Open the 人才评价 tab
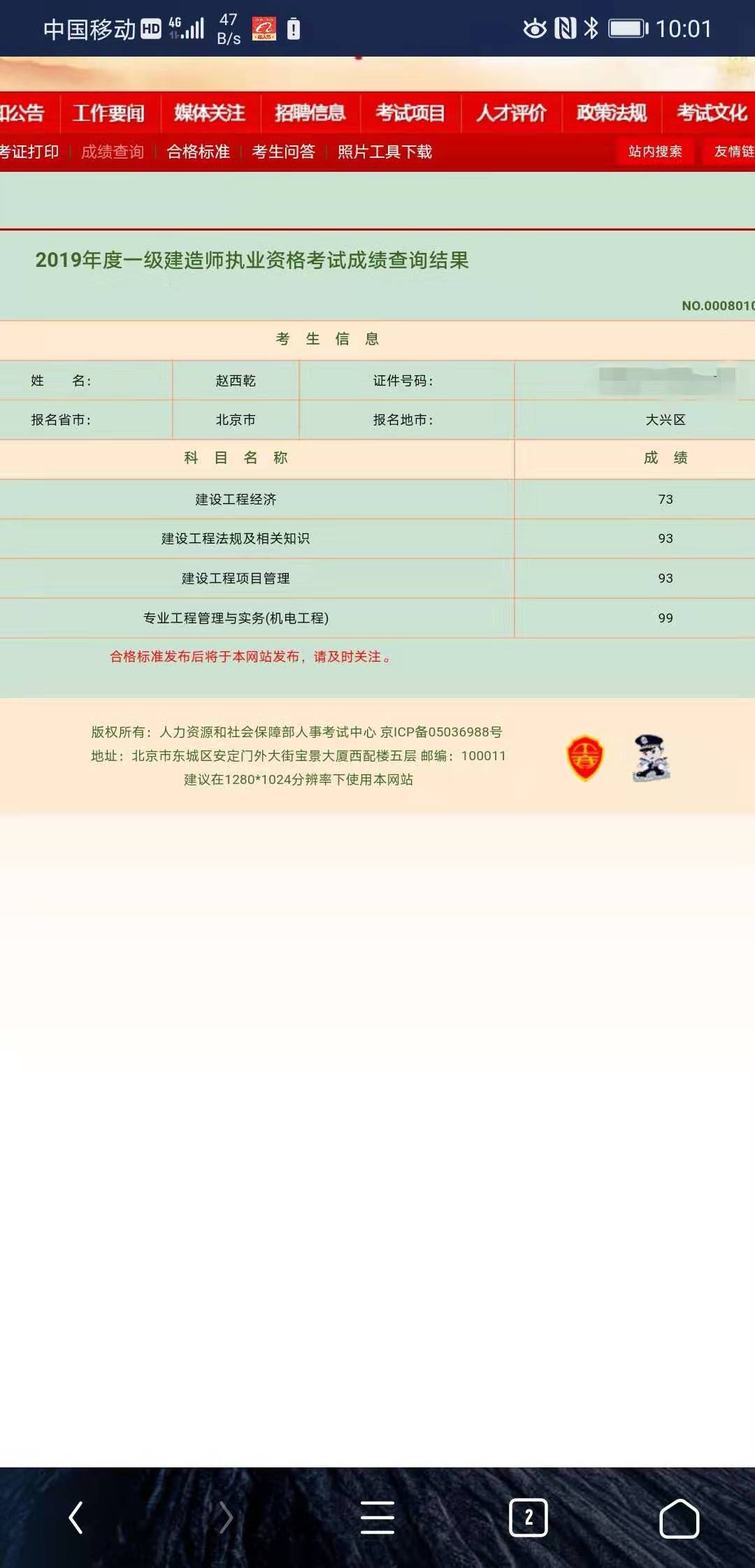This screenshot has height=1568, width=755. 511,113
